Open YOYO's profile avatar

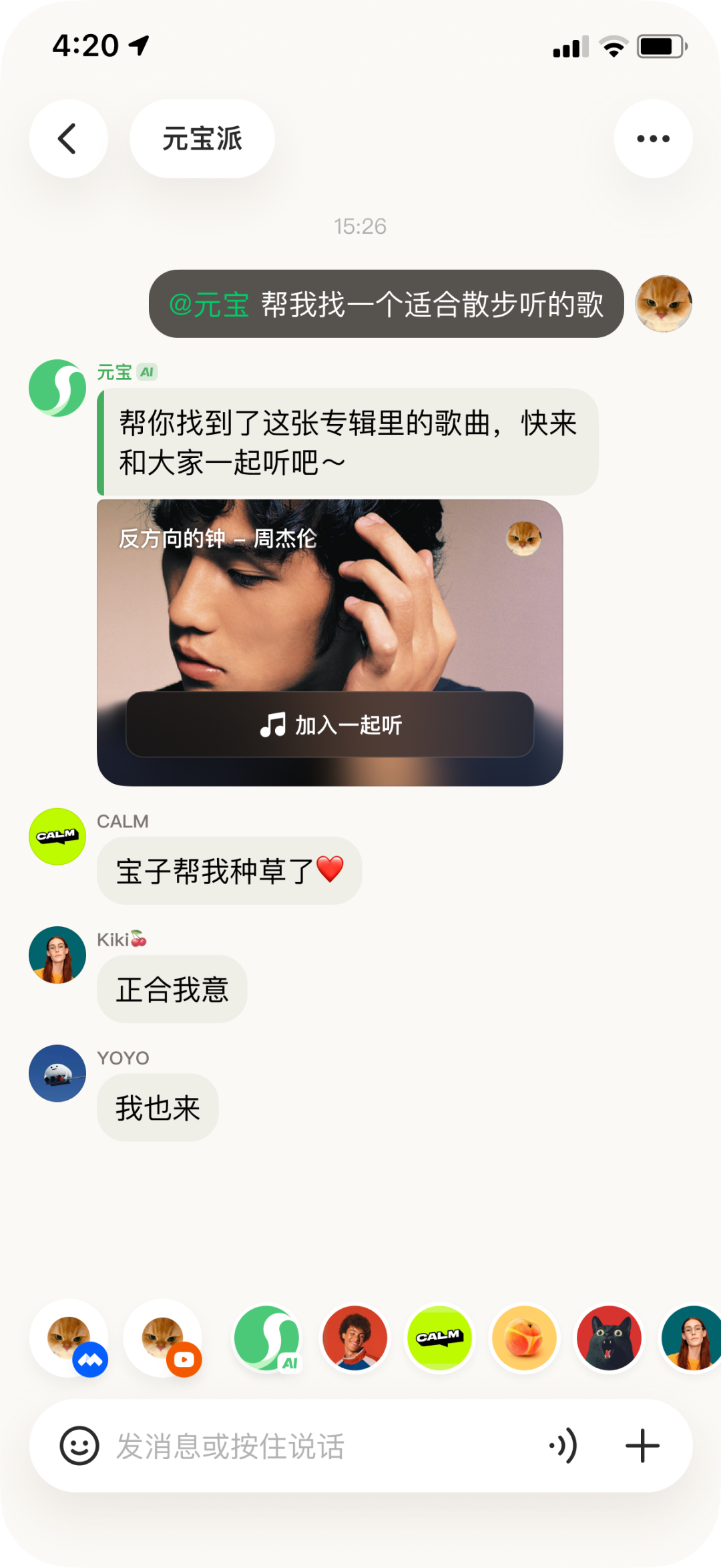(57, 1073)
